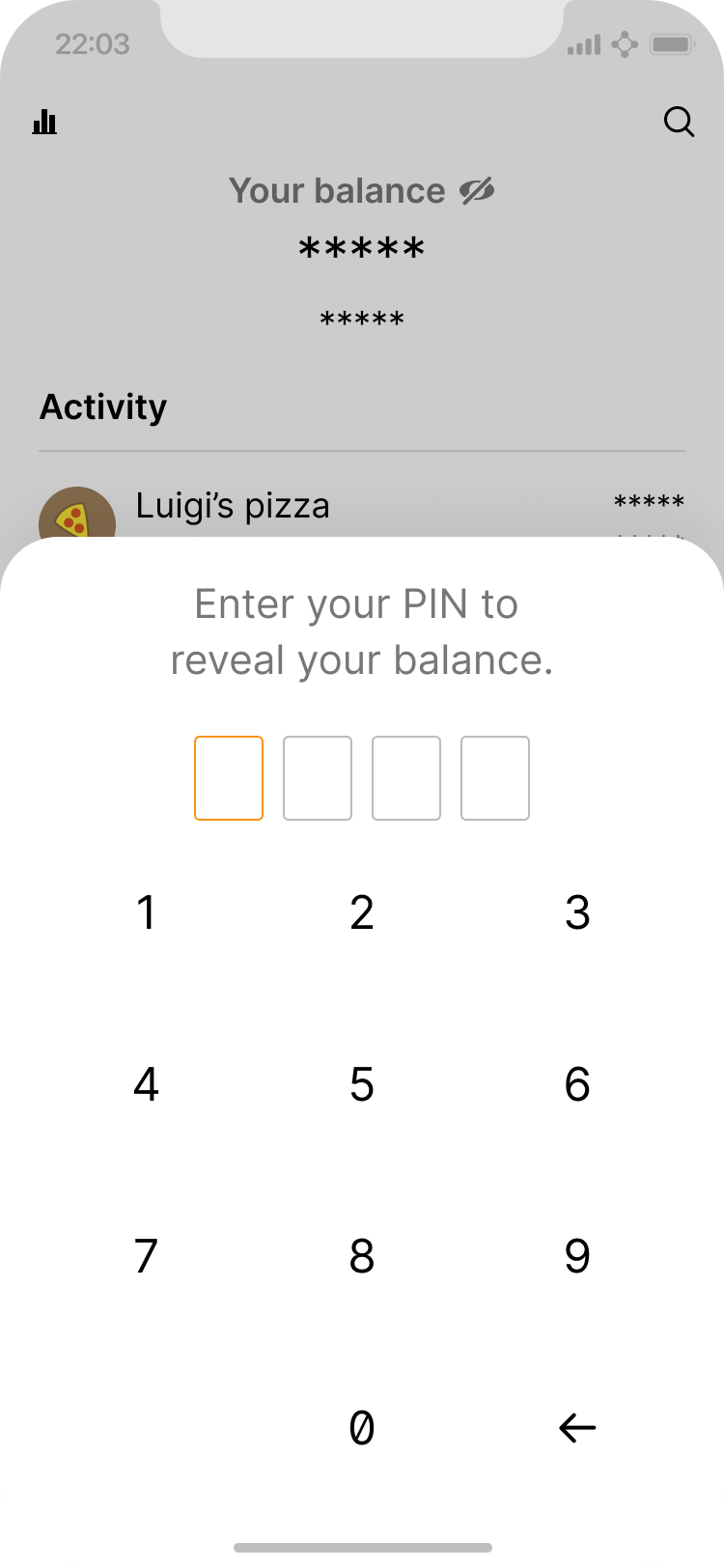This screenshot has width=724, height=1568.
Task: Tap the number 7 key
Action: 146,1256
